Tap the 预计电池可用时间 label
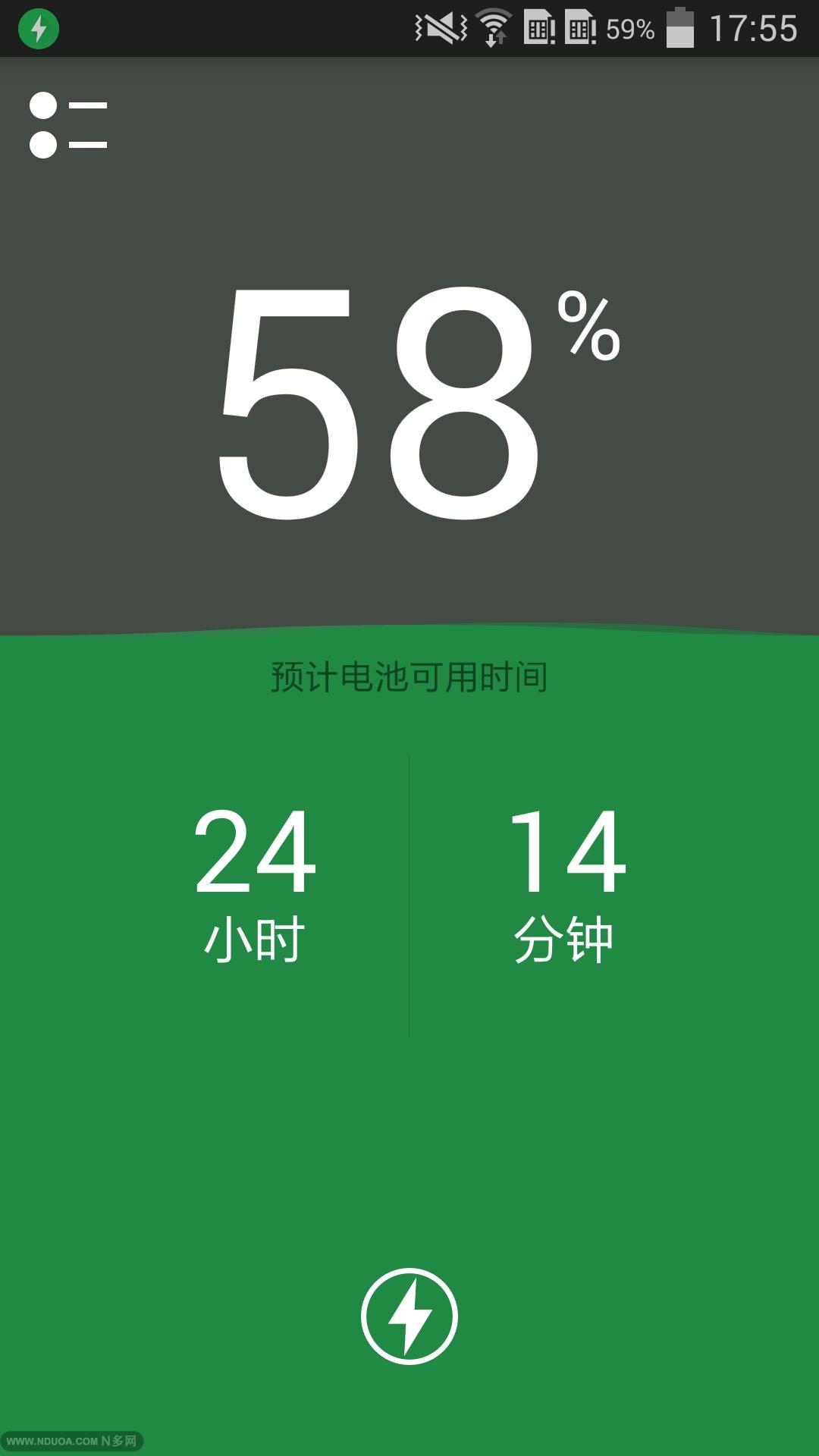This screenshot has width=819, height=1456. (x=409, y=677)
